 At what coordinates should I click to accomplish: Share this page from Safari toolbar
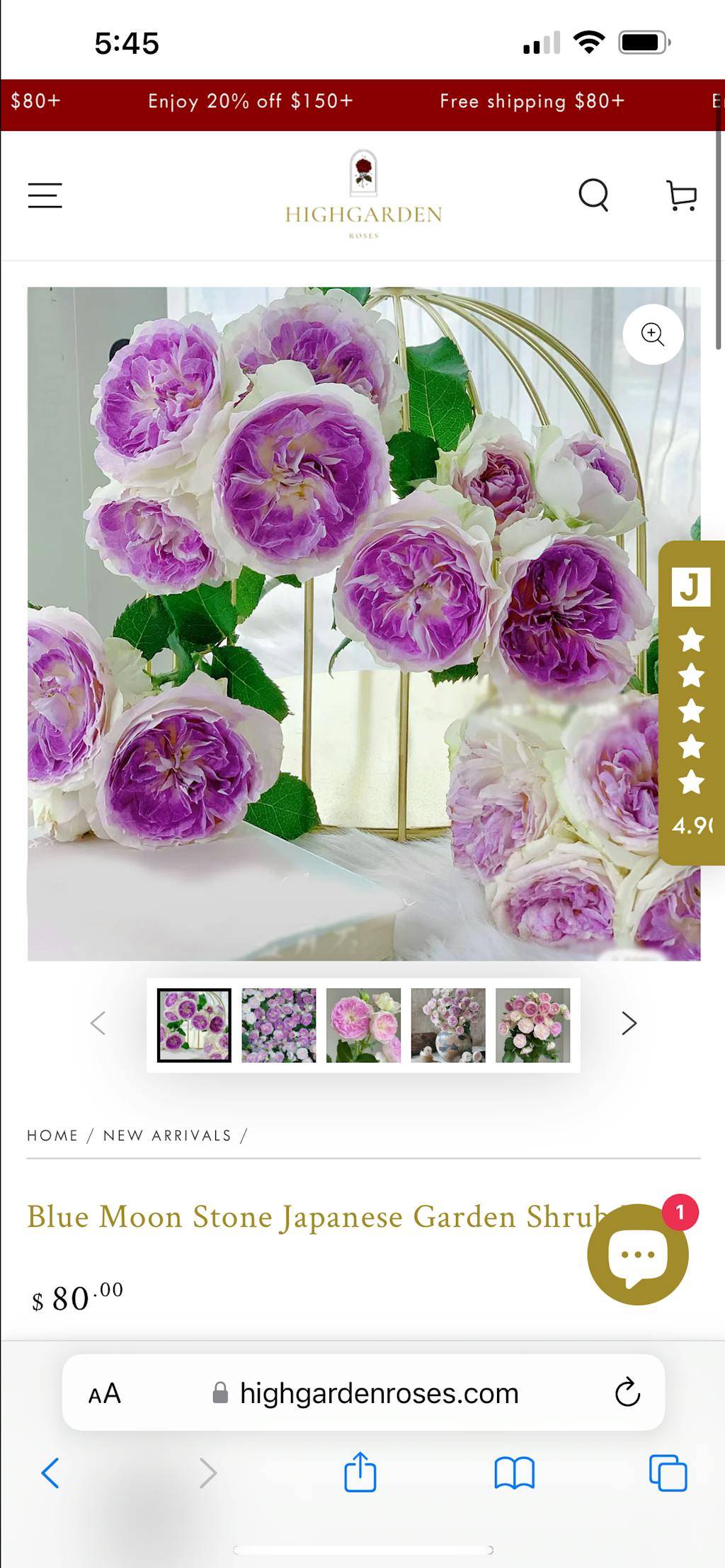pos(360,1472)
